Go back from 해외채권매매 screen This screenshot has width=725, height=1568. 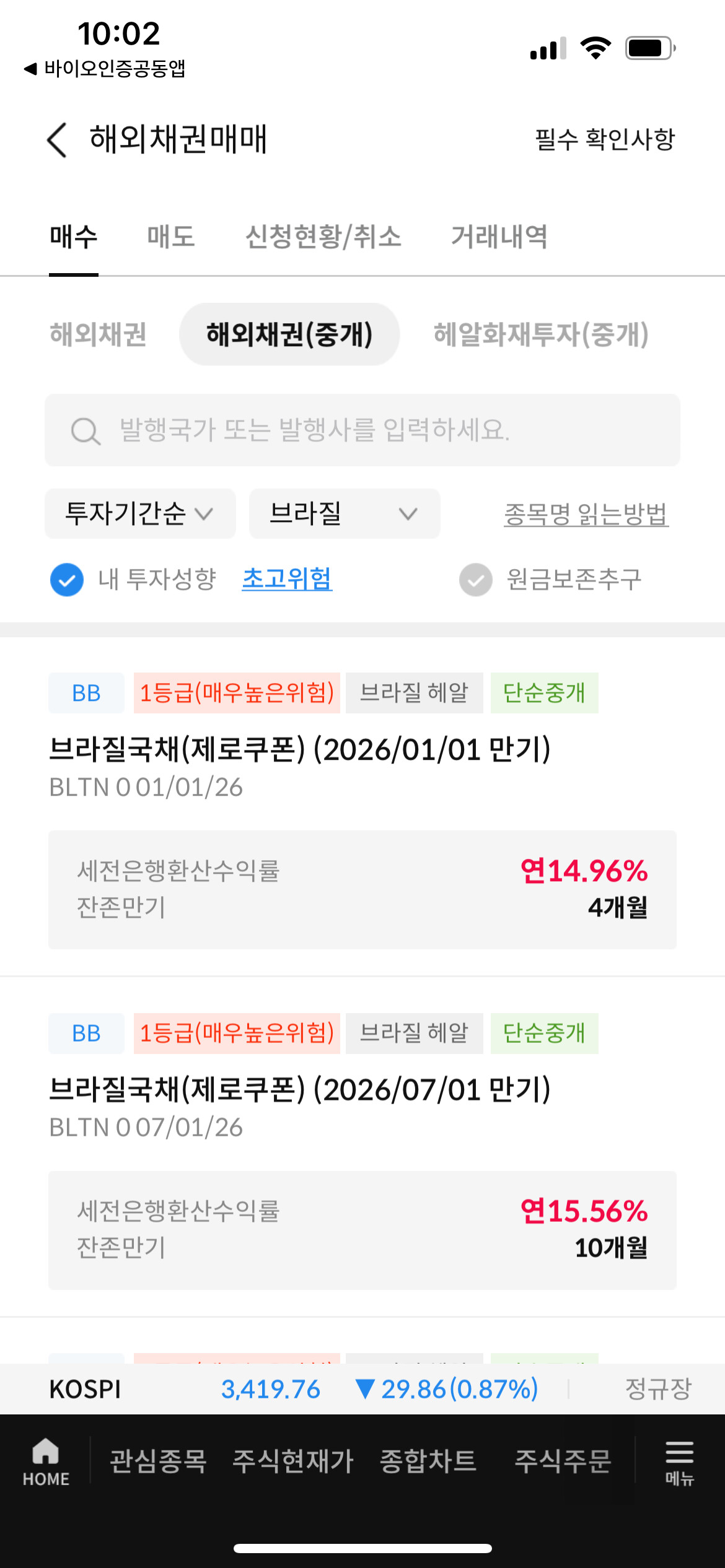pos(56,139)
